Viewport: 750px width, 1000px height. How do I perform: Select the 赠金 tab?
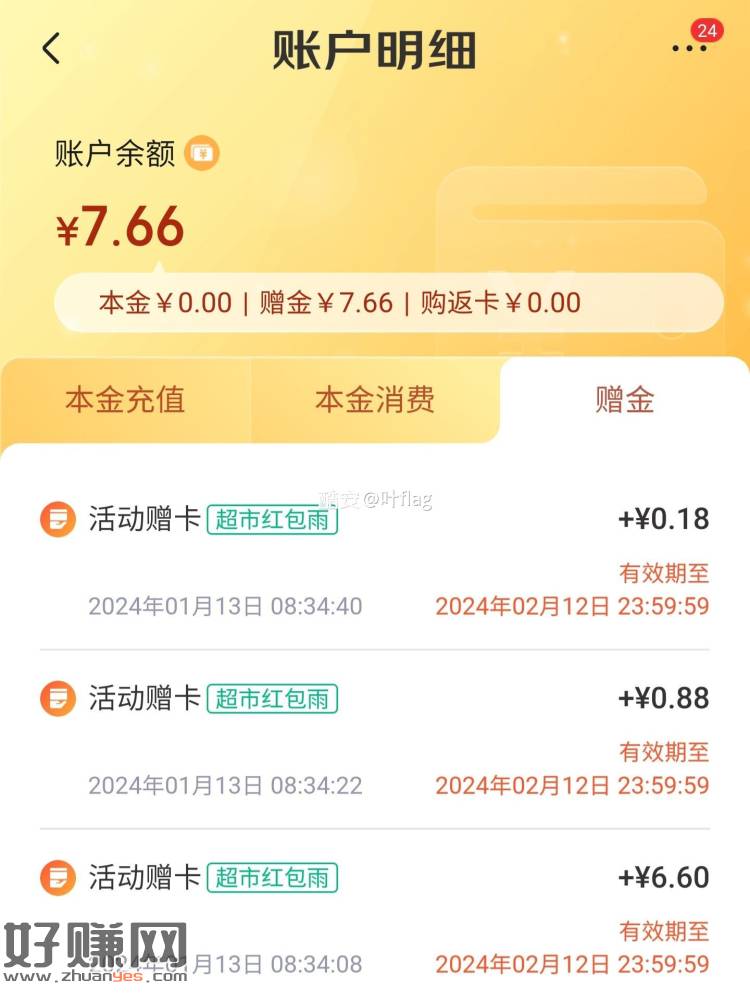(x=624, y=400)
